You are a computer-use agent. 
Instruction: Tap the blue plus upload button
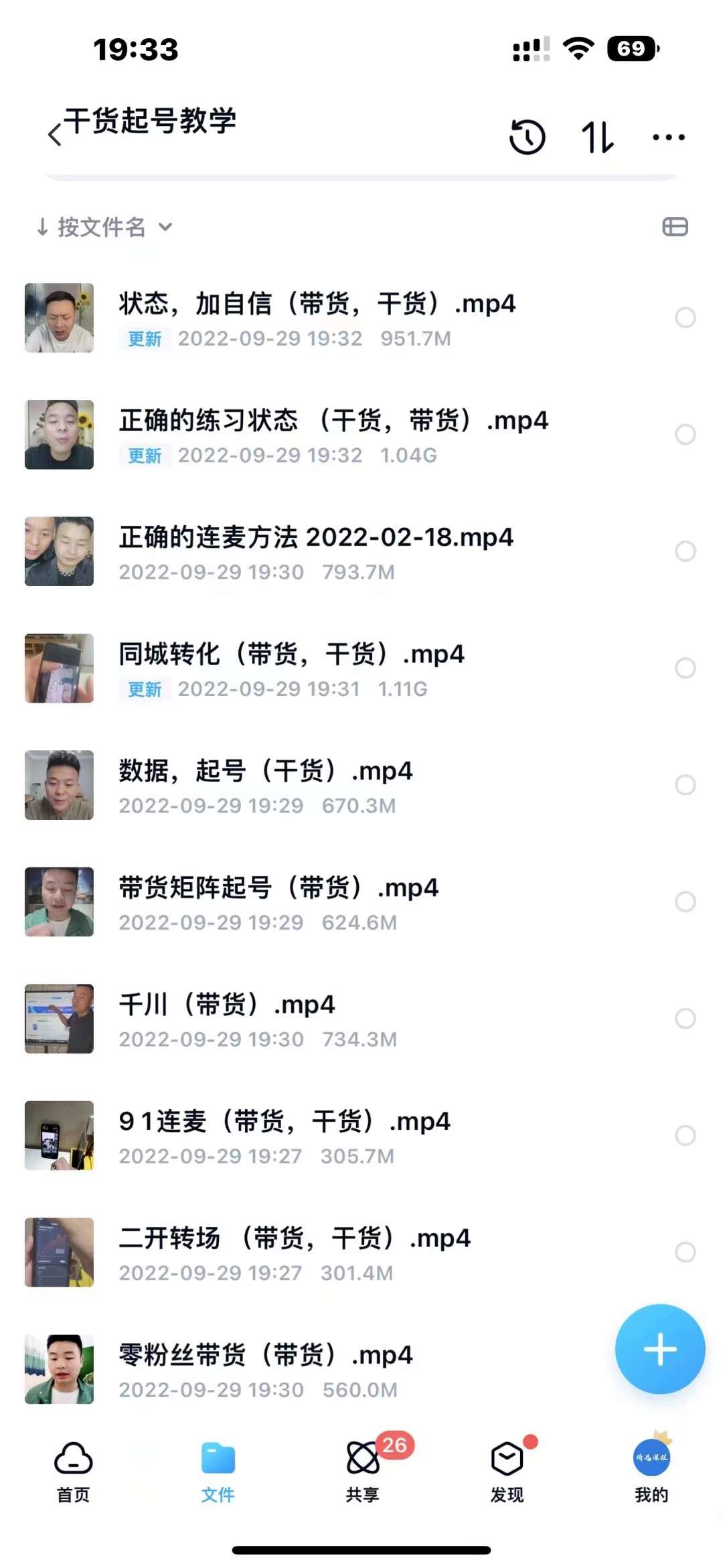(659, 1350)
